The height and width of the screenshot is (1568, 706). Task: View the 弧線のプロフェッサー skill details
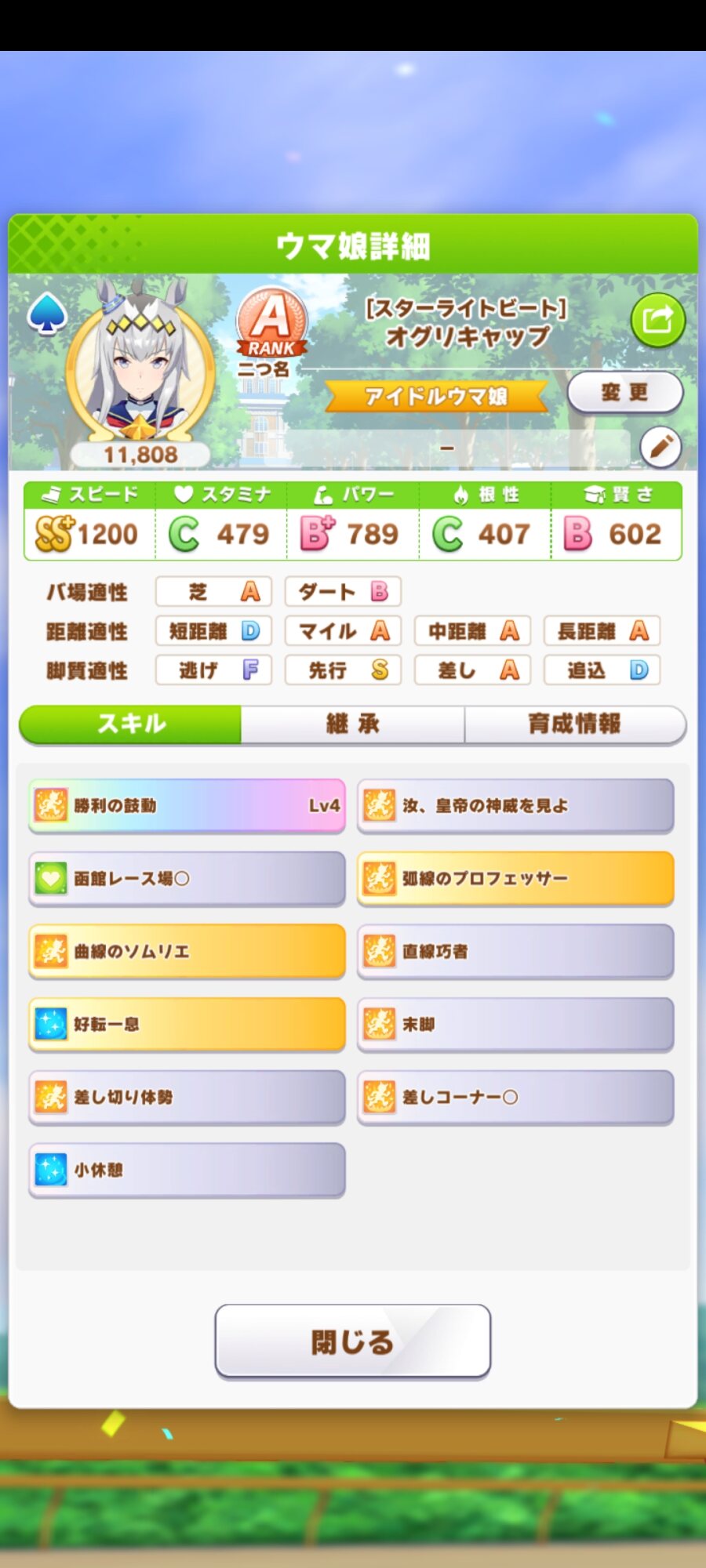click(515, 878)
